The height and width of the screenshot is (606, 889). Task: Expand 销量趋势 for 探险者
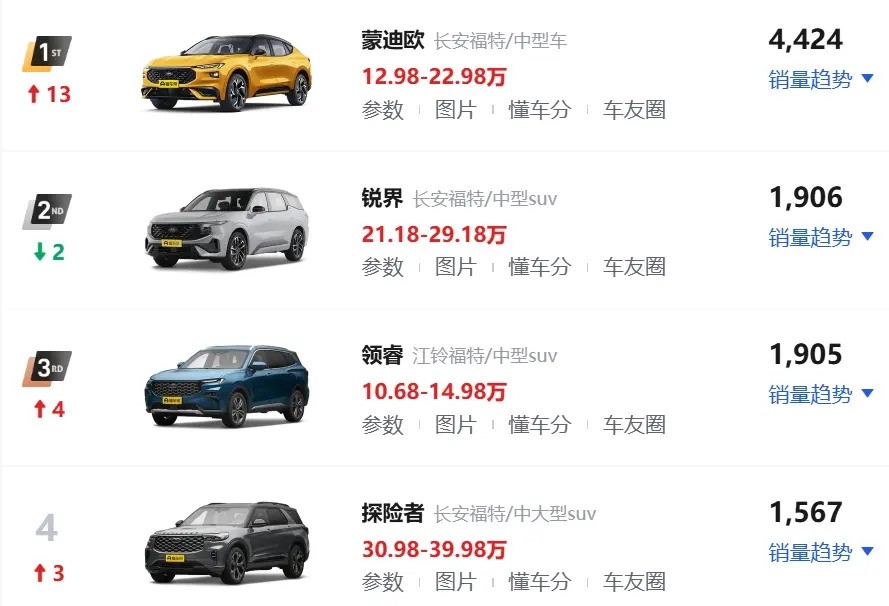(821, 552)
